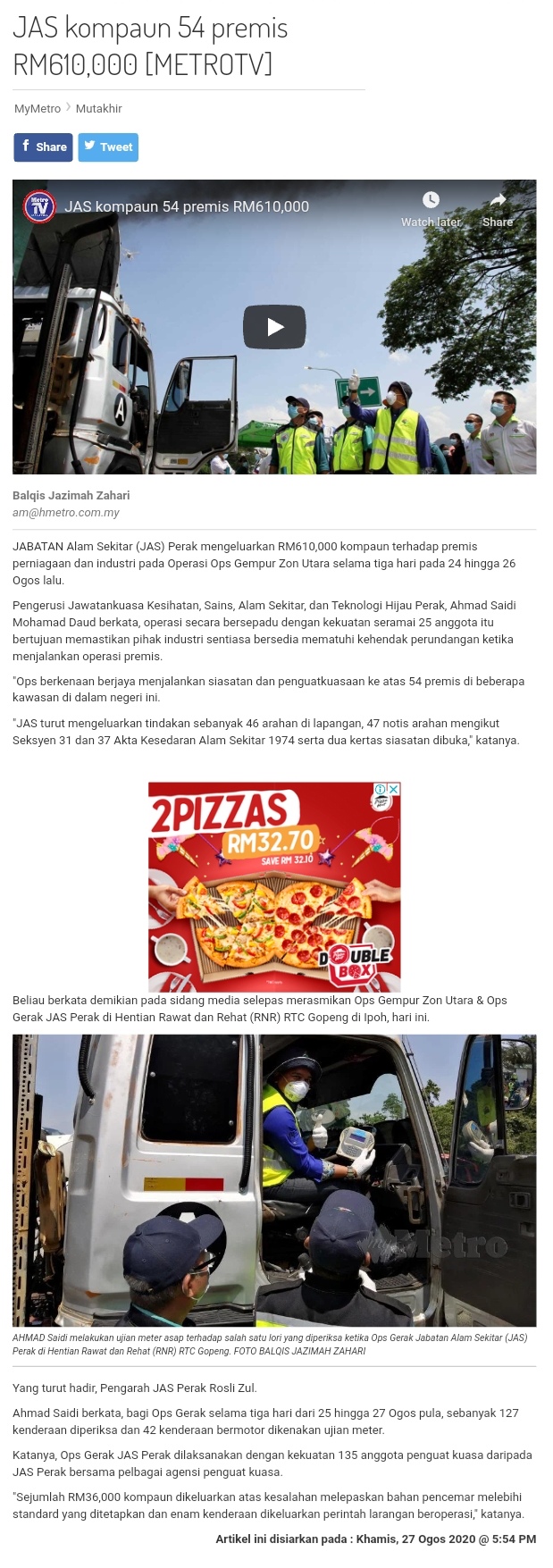Open the MetroTV channel logo
This screenshot has width=553, height=1568.
(39, 206)
